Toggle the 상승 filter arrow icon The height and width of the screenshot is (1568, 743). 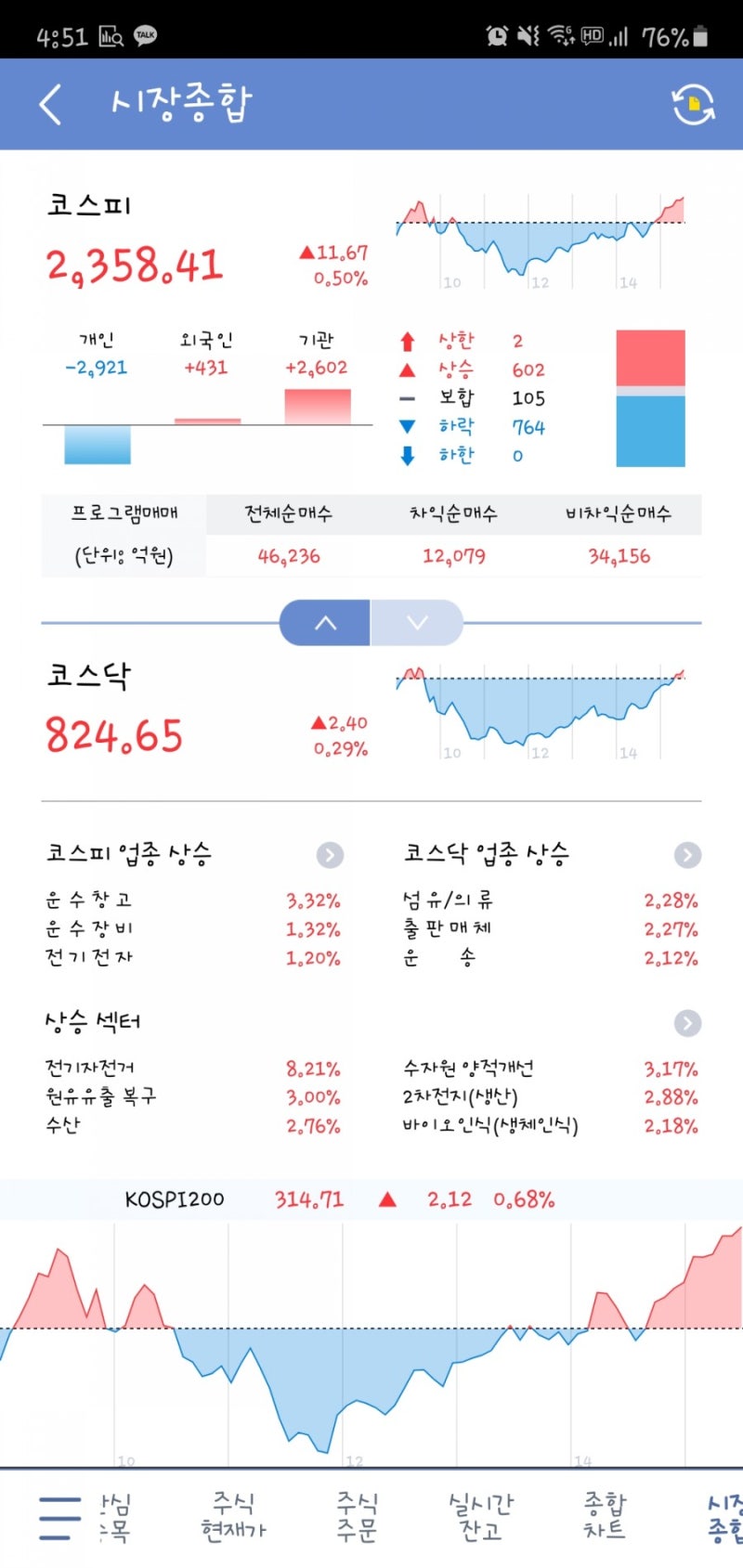(406, 369)
